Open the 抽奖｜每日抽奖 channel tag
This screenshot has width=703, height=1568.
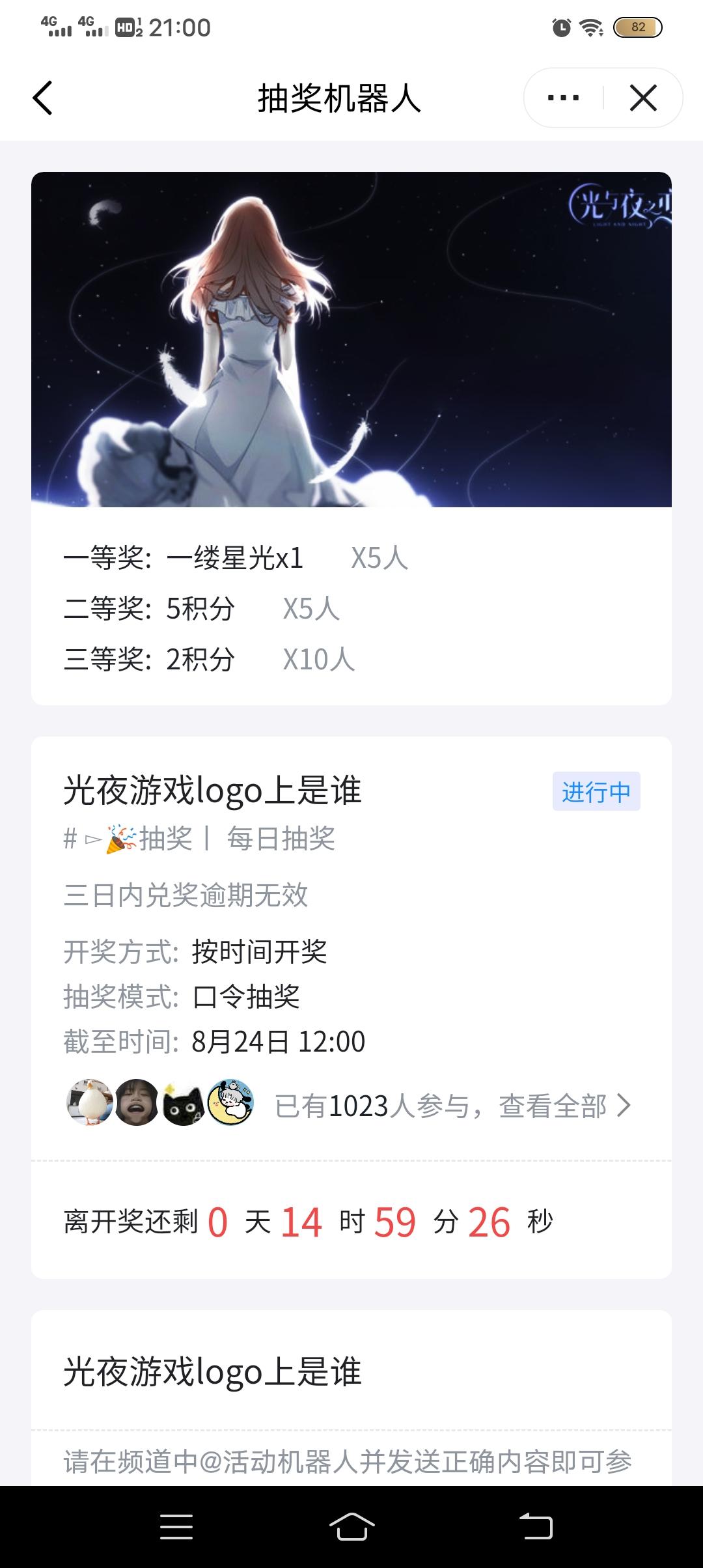pos(199,838)
